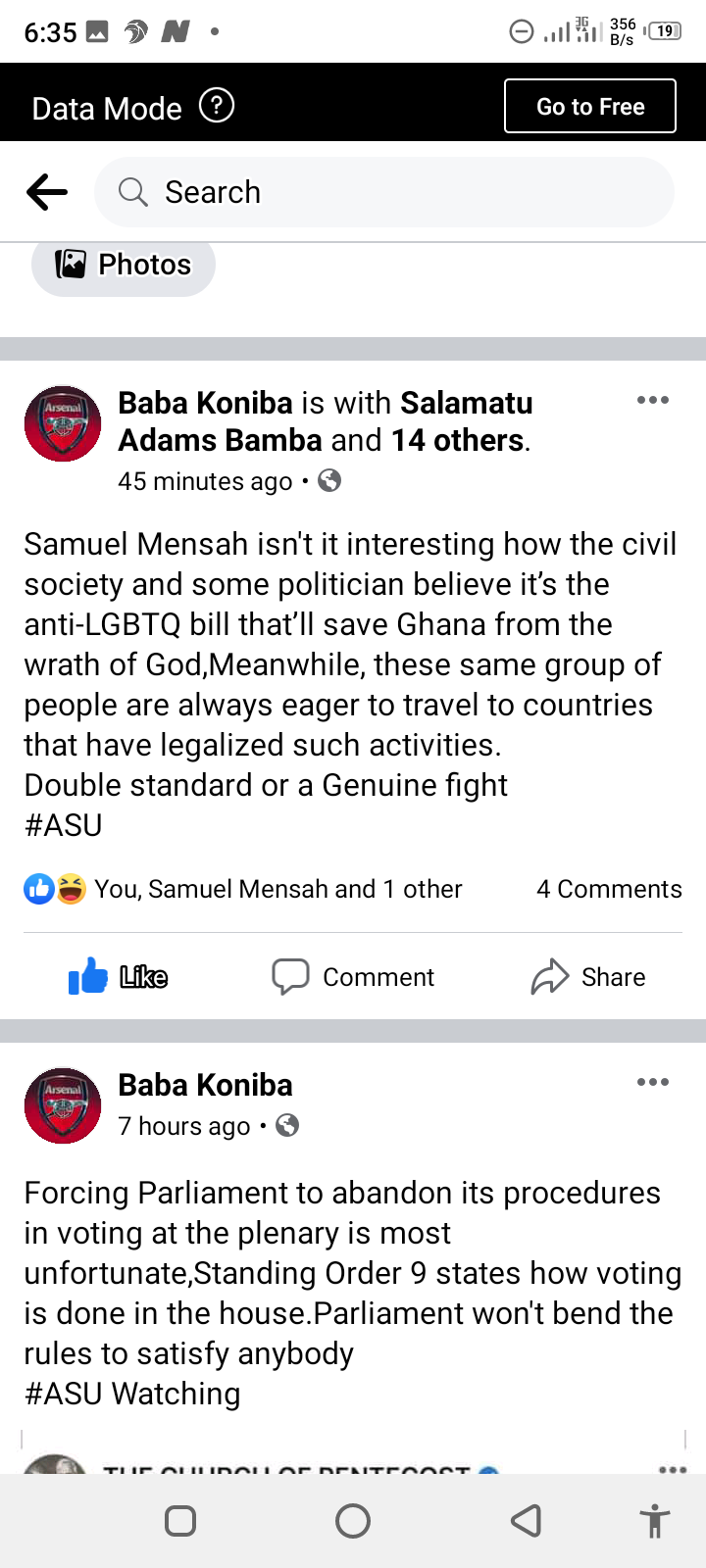Tap the back arrow beside Search
This screenshot has height=1568, width=706.
(46, 192)
